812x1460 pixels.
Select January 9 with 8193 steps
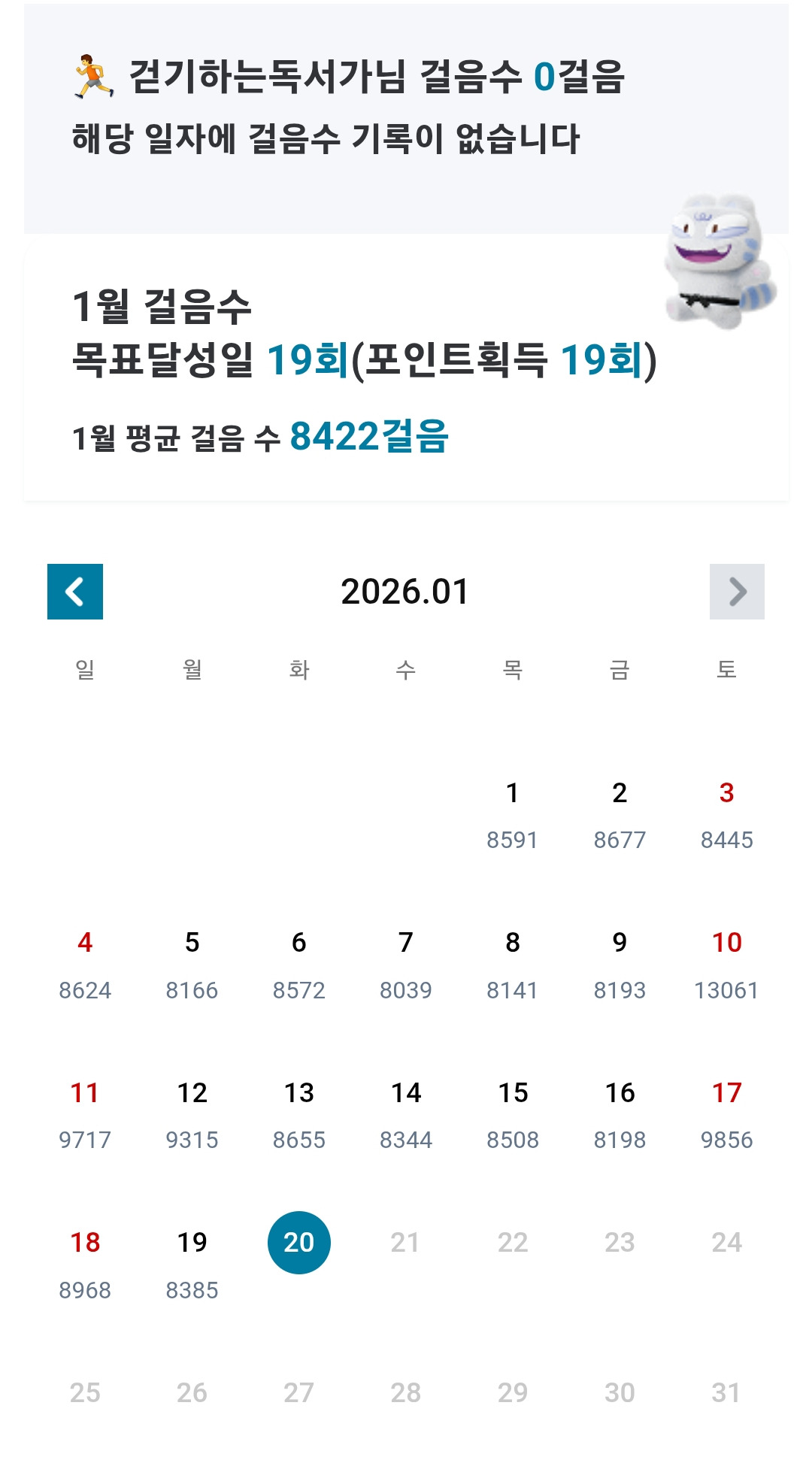[x=620, y=965]
